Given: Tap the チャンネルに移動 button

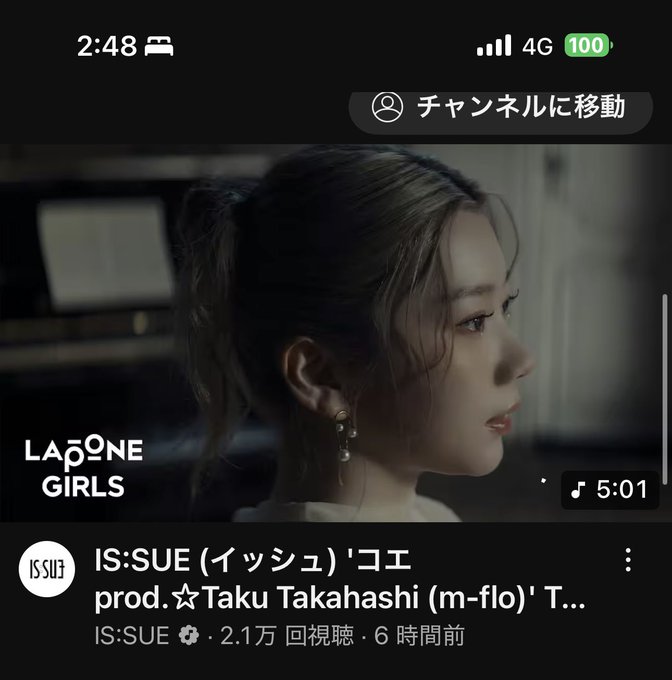Looking at the screenshot, I should [x=498, y=107].
